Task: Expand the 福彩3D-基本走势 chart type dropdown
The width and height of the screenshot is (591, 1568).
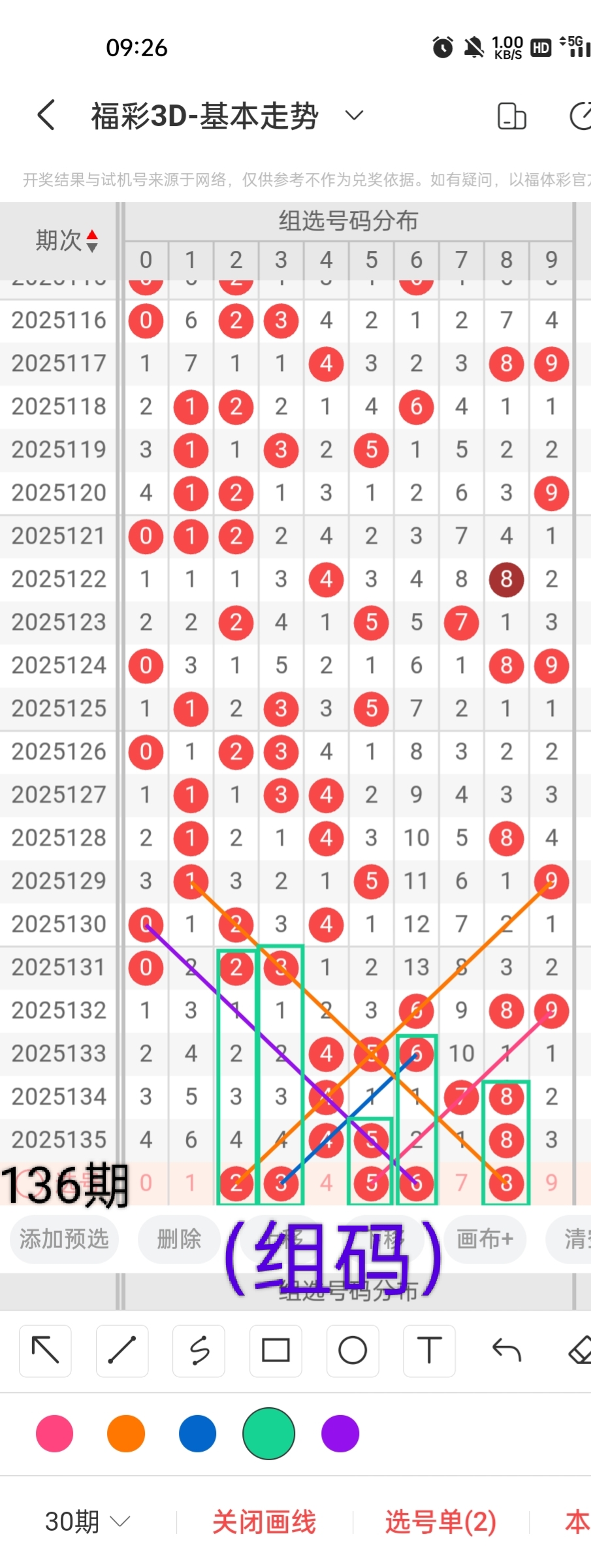Action: (354, 116)
